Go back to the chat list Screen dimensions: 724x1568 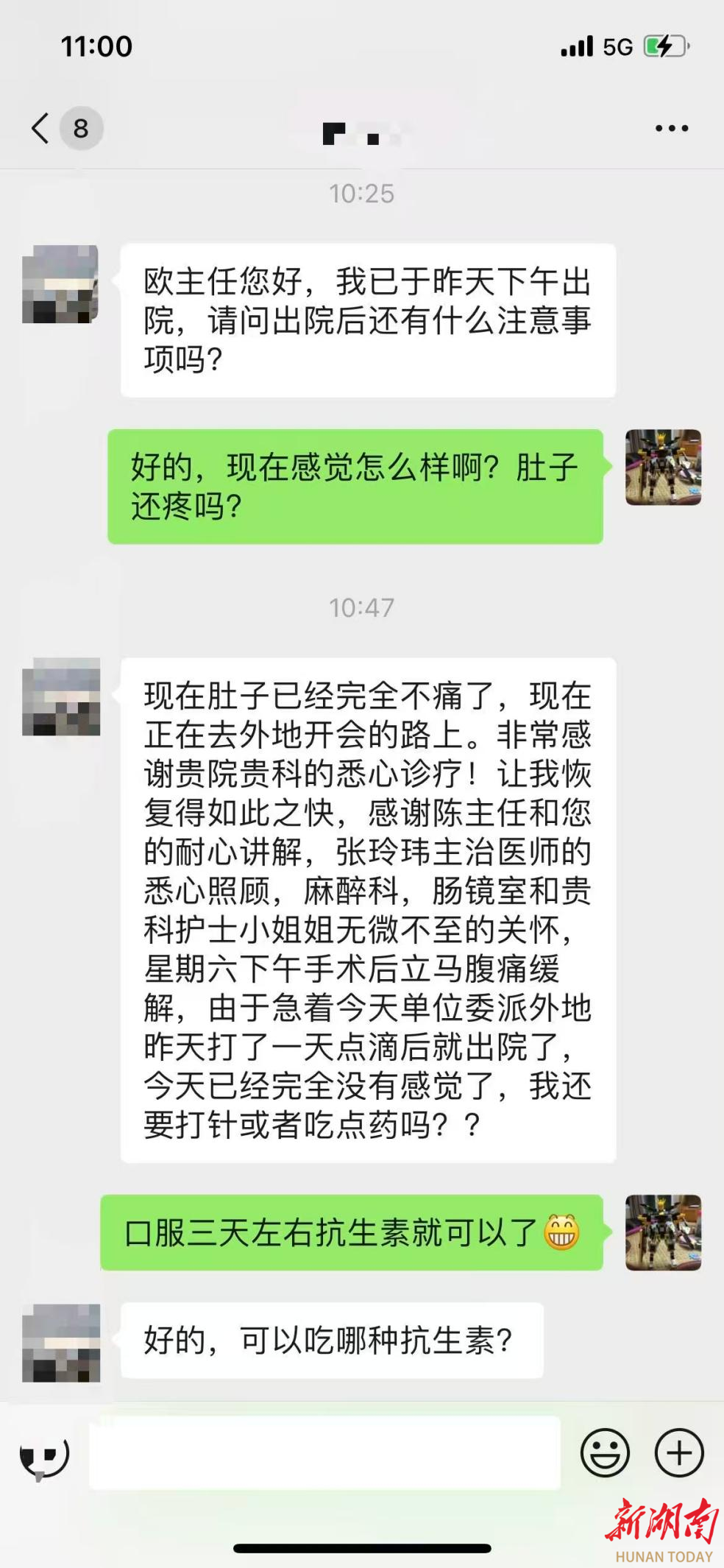click(x=41, y=128)
